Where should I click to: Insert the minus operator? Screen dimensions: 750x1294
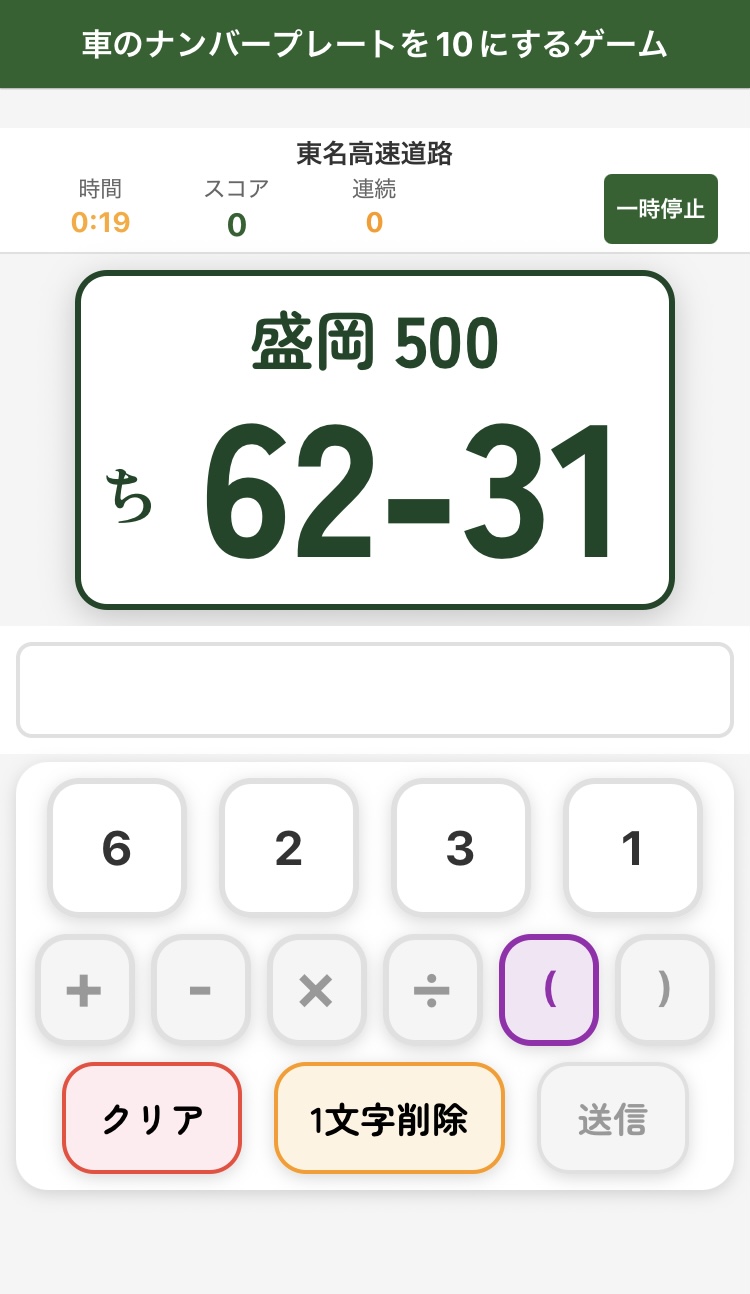pos(200,990)
